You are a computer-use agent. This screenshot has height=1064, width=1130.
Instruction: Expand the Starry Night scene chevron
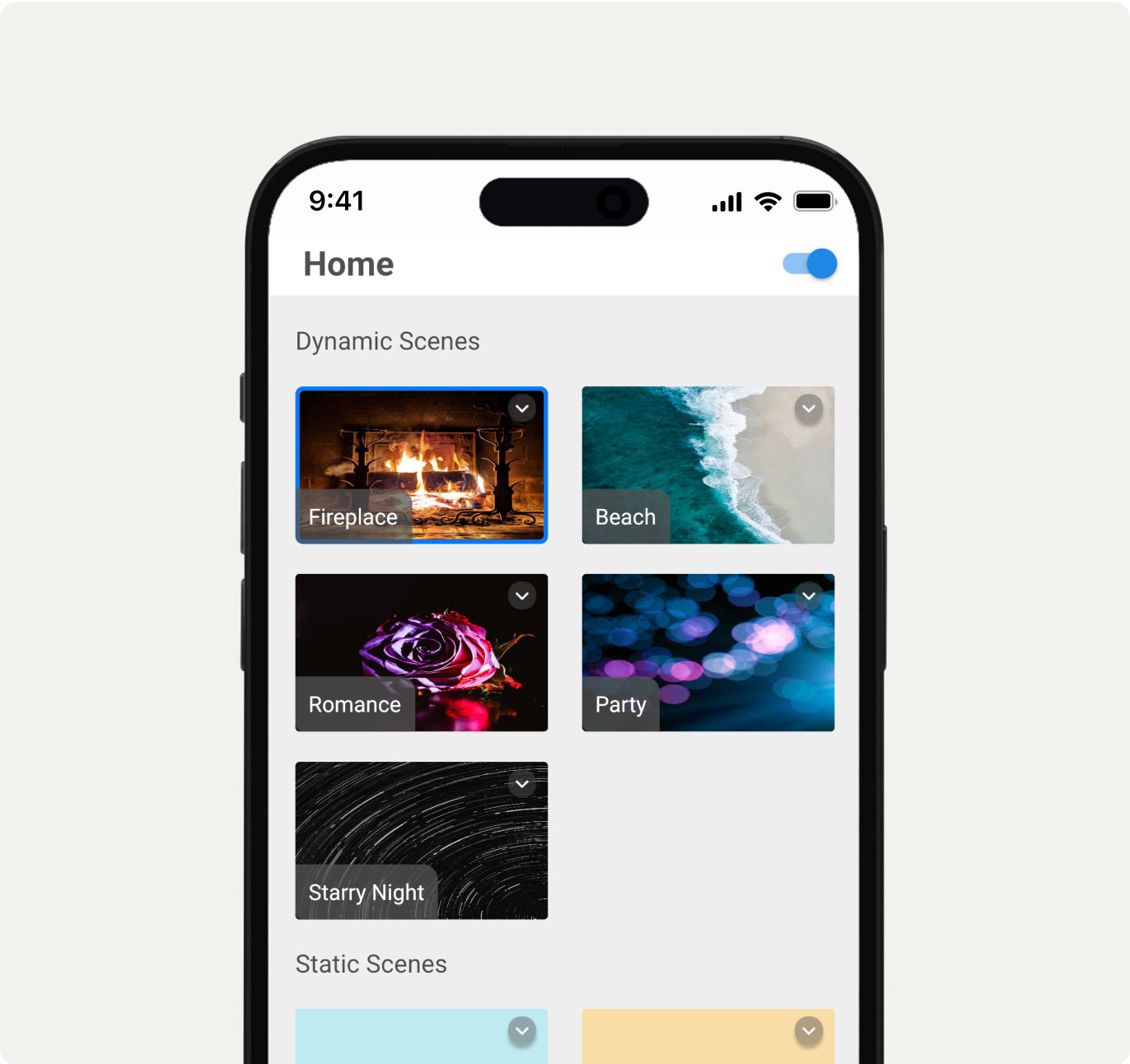tap(522, 783)
